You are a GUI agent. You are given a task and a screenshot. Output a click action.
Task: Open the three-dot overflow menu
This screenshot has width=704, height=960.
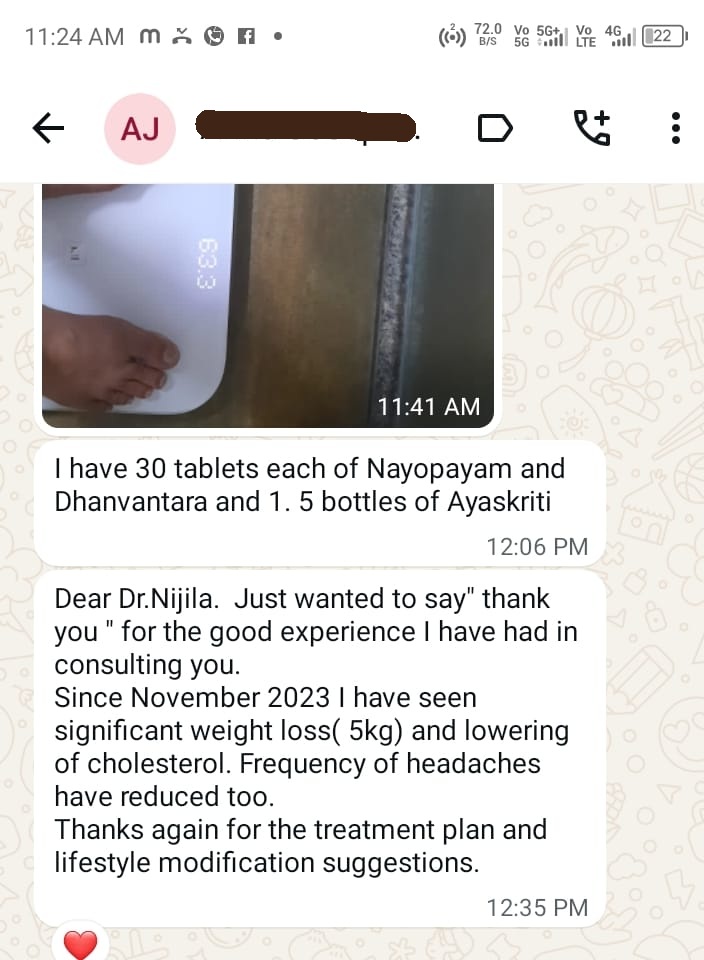(x=676, y=128)
